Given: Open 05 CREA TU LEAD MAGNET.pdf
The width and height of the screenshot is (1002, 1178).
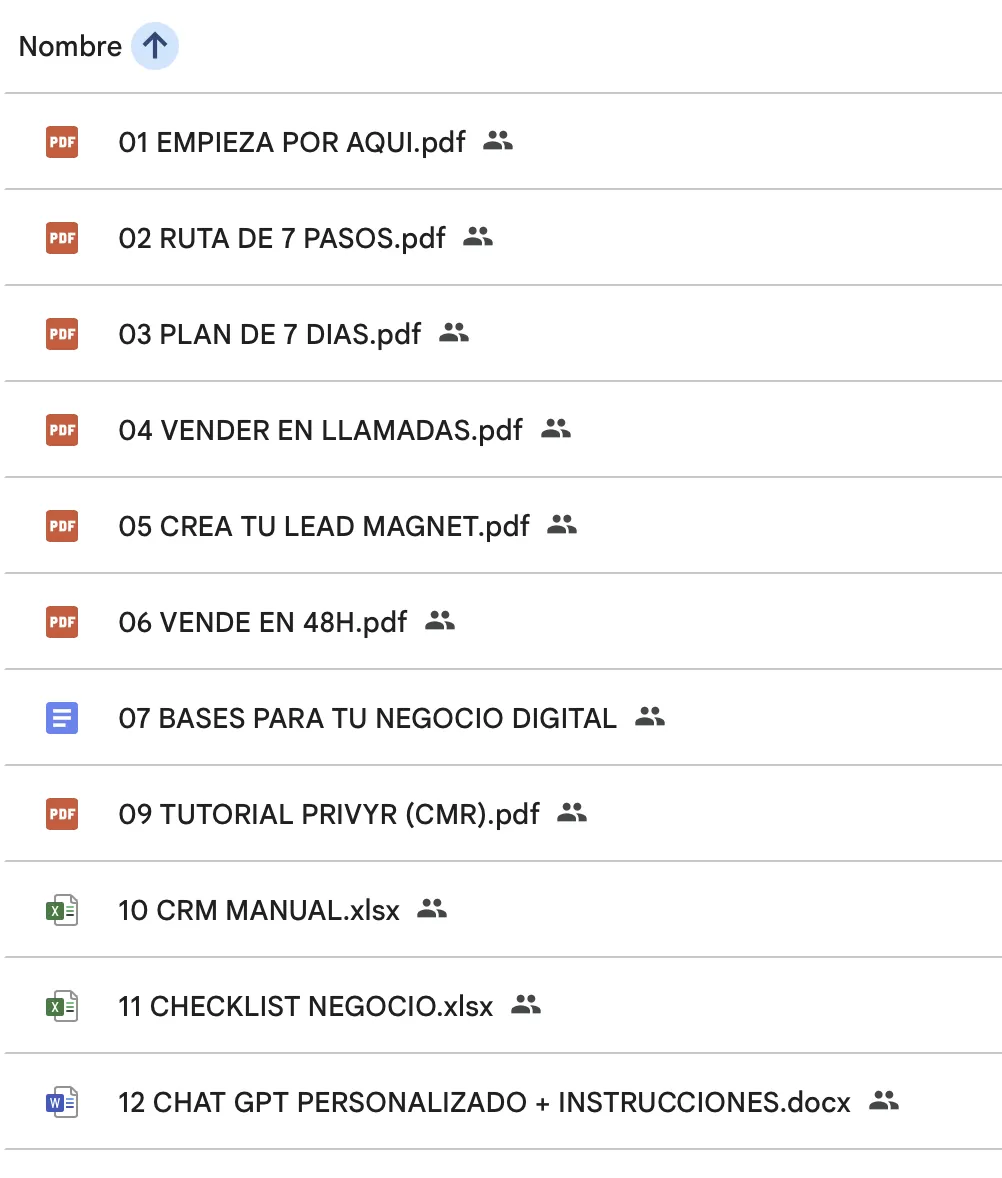Looking at the screenshot, I should pos(323,526).
